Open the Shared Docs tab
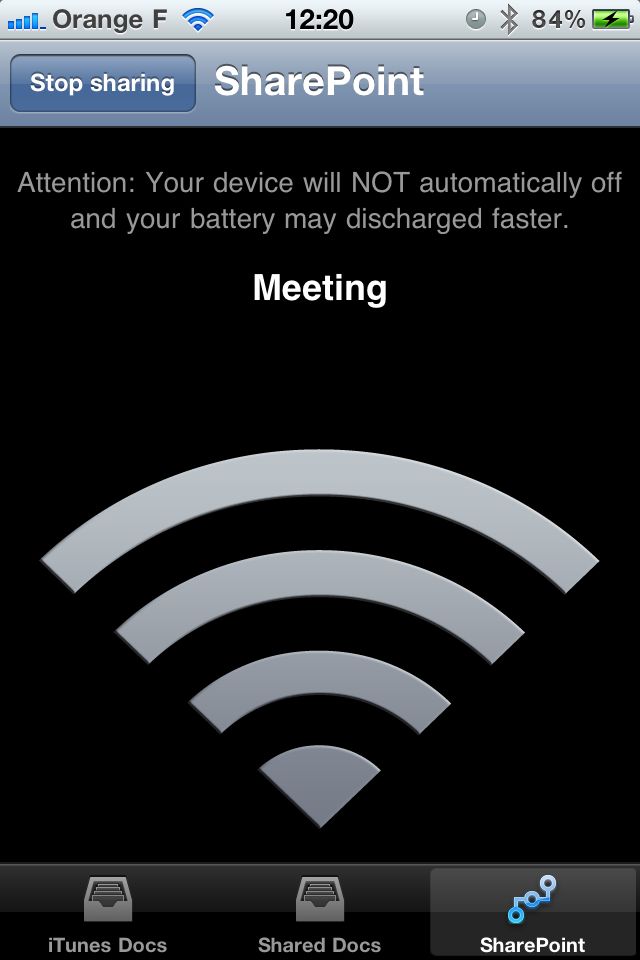 tap(320, 913)
